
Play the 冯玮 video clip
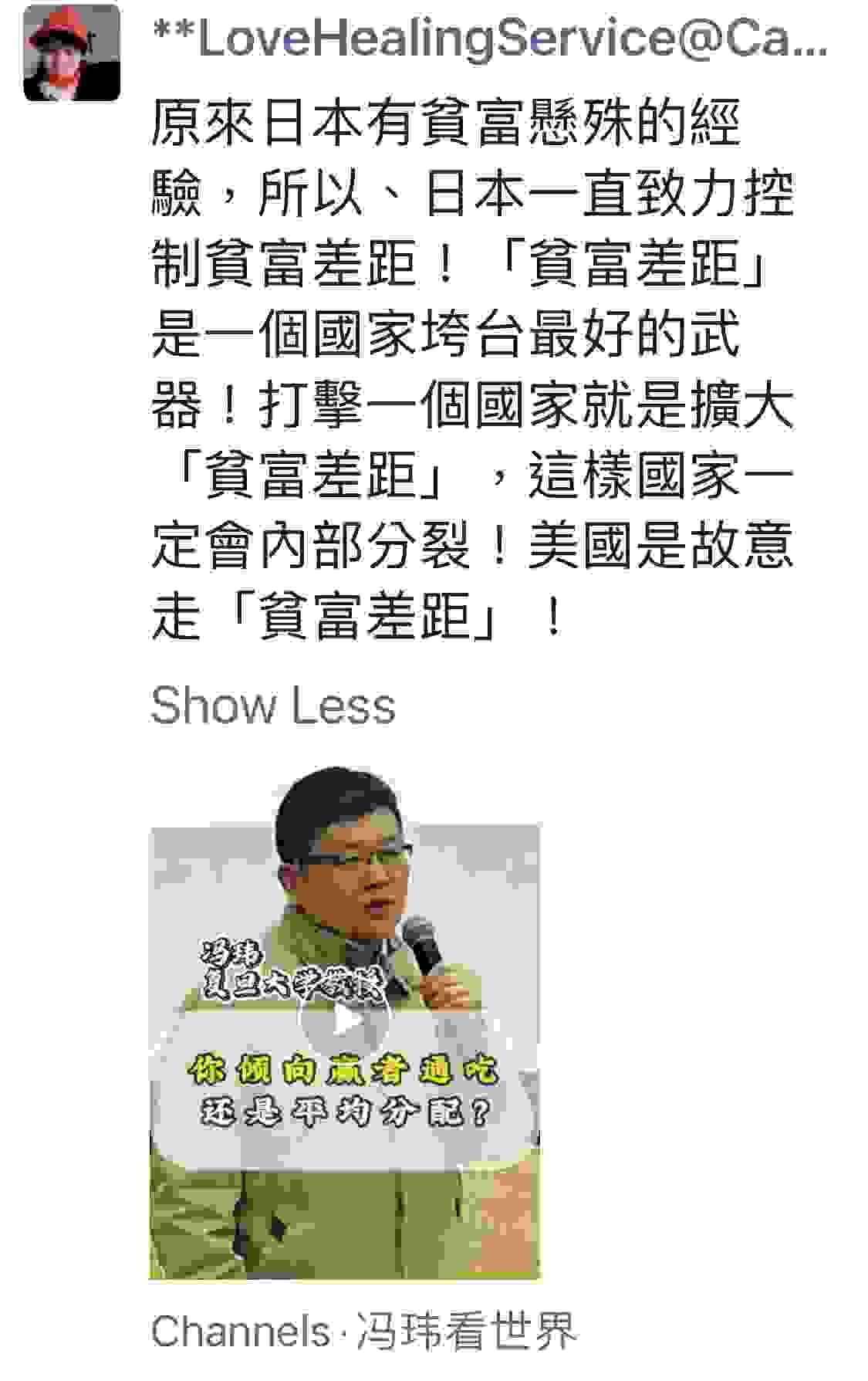pos(344,1021)
